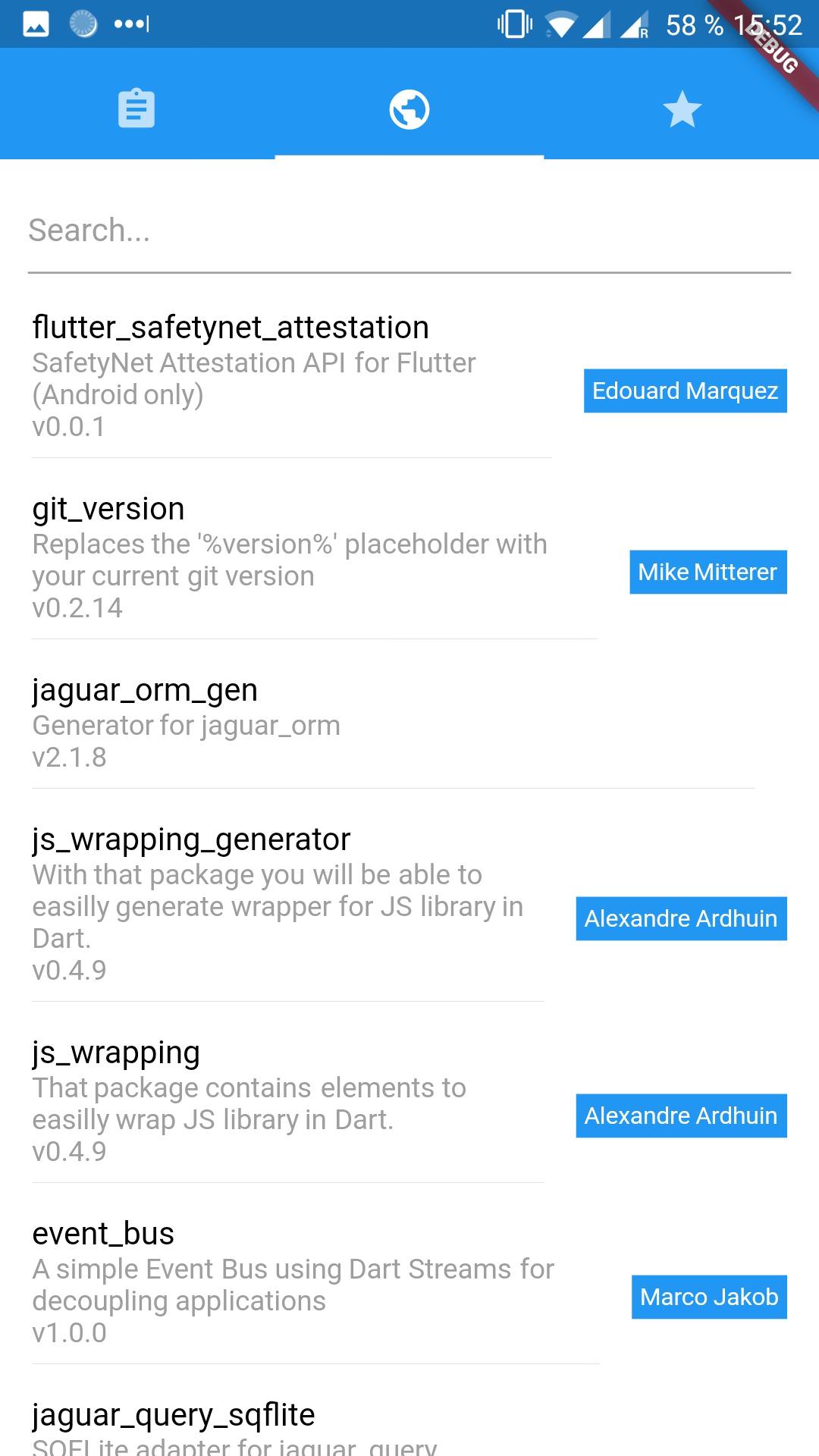View the js_wrapping_generator package
This screenshot has width=819, height=1456.
coord(288,904)
